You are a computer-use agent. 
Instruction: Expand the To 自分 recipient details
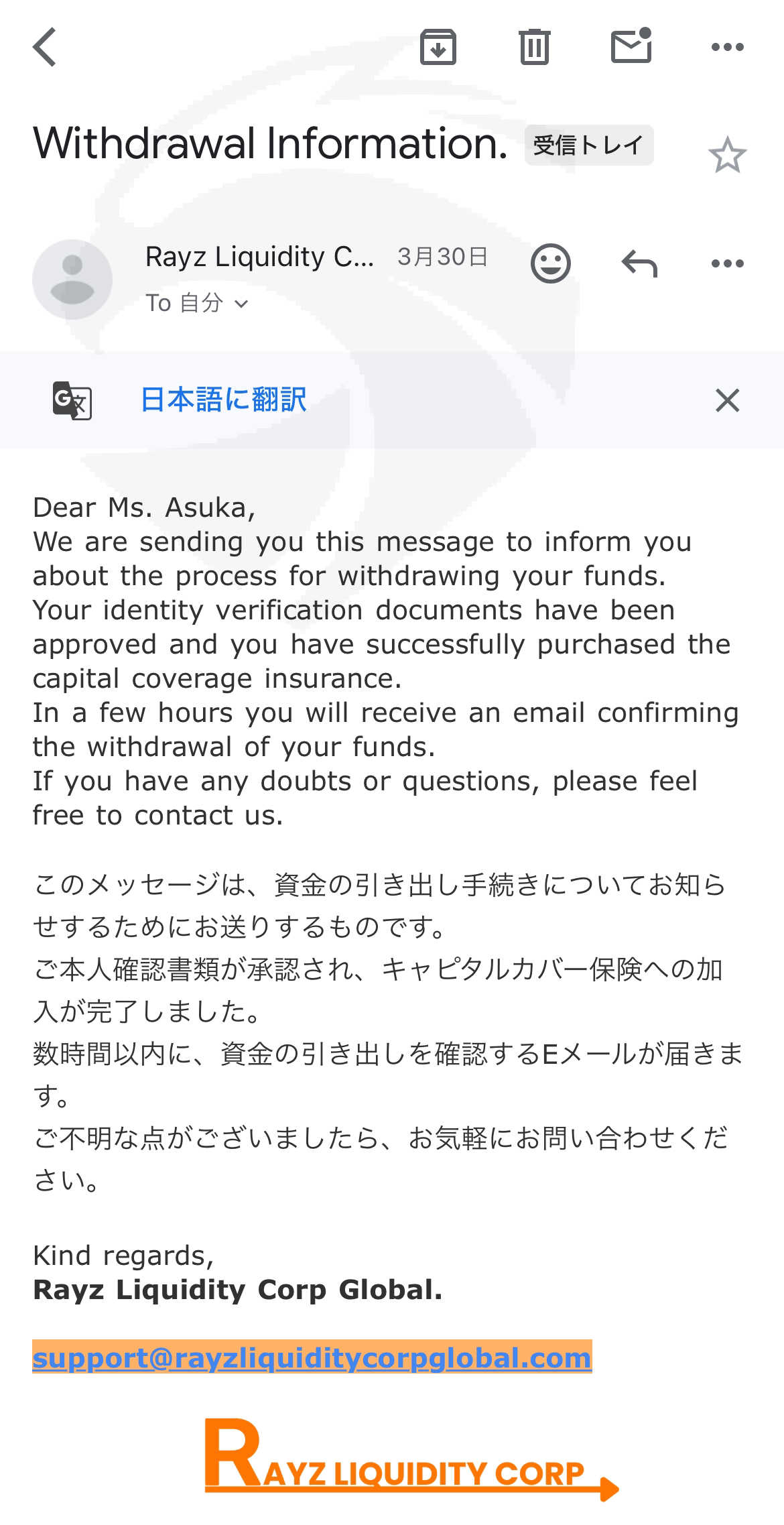pyautogui.click(x=197, y=303)
